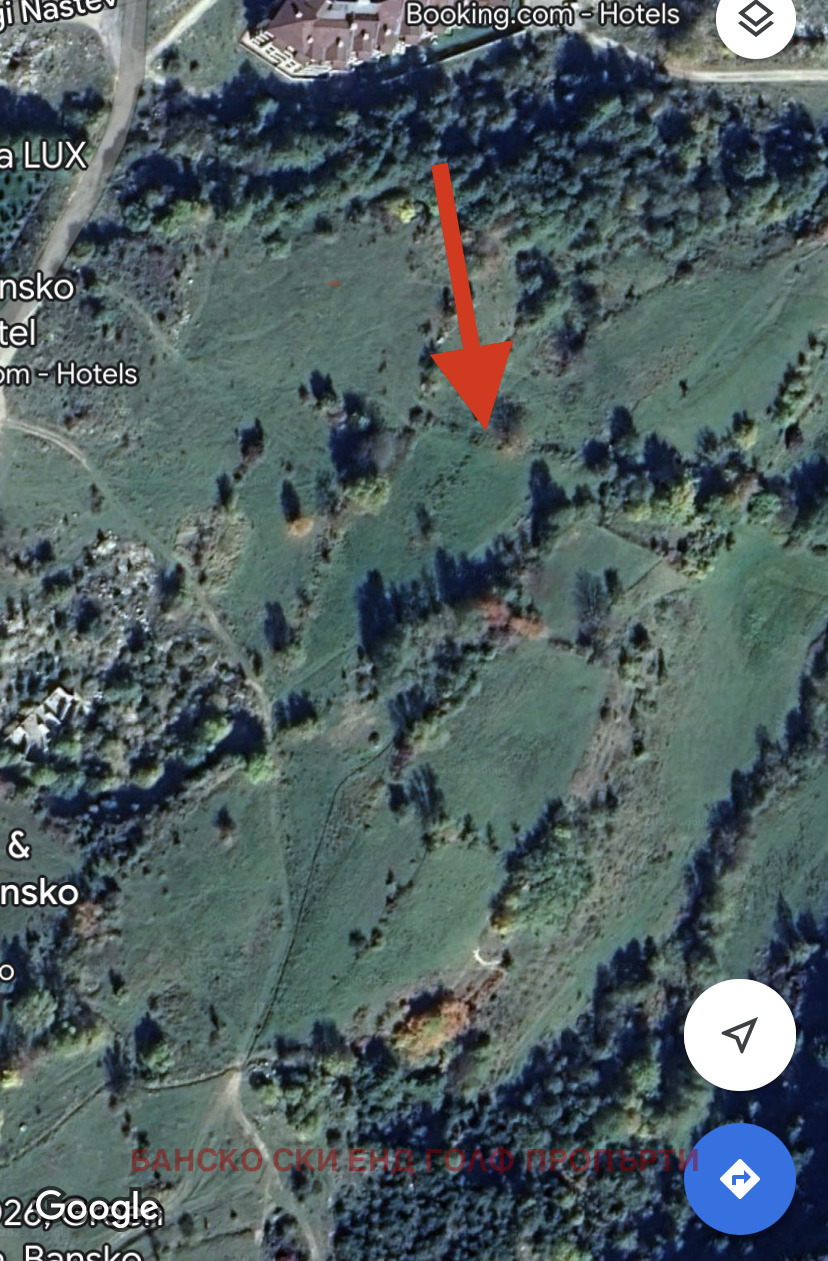
Task: Open the map layers selector
Action: tap(756, 20)
